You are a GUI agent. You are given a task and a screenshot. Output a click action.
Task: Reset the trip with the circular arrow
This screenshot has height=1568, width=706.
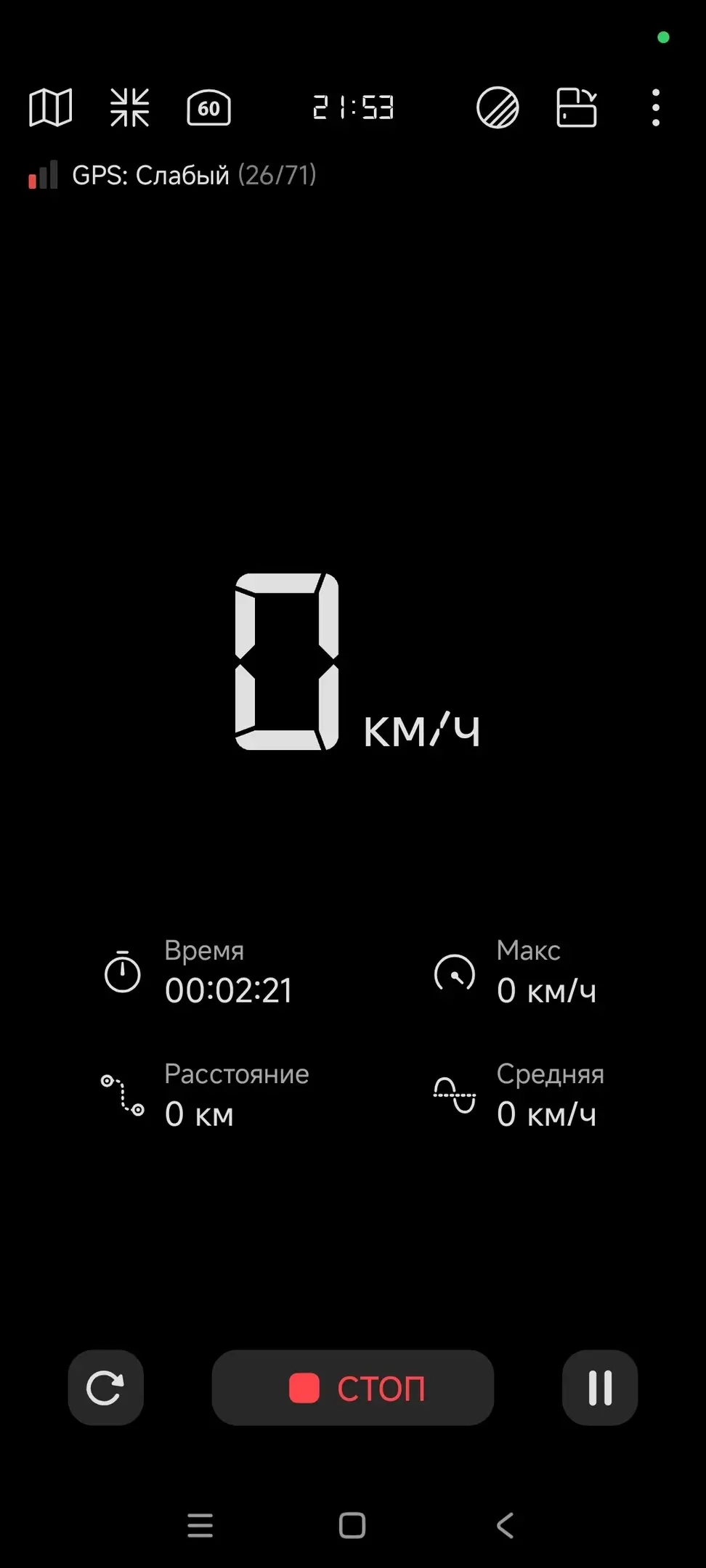click(106, 1387)
